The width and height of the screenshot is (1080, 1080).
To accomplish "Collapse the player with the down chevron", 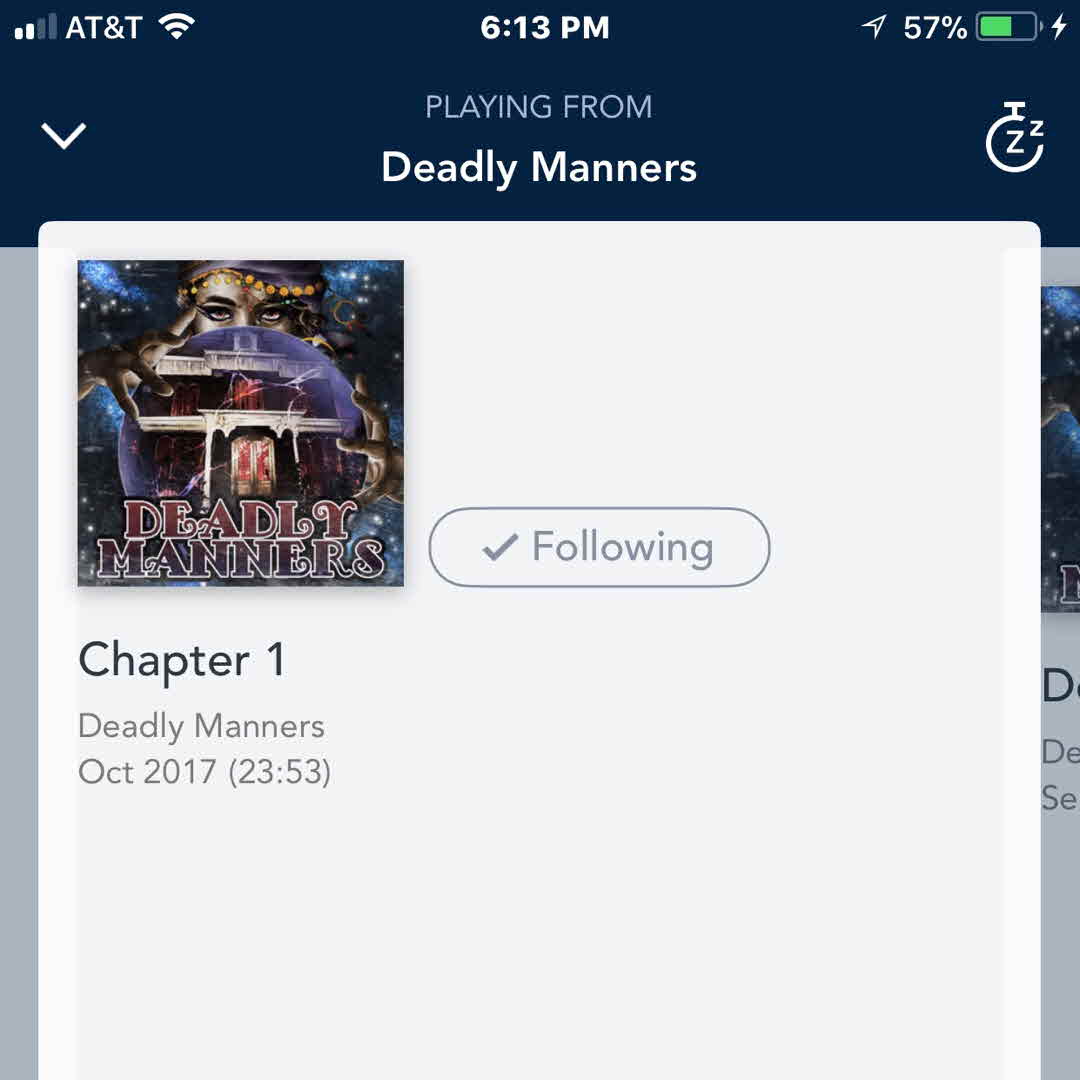I will 64,136.
